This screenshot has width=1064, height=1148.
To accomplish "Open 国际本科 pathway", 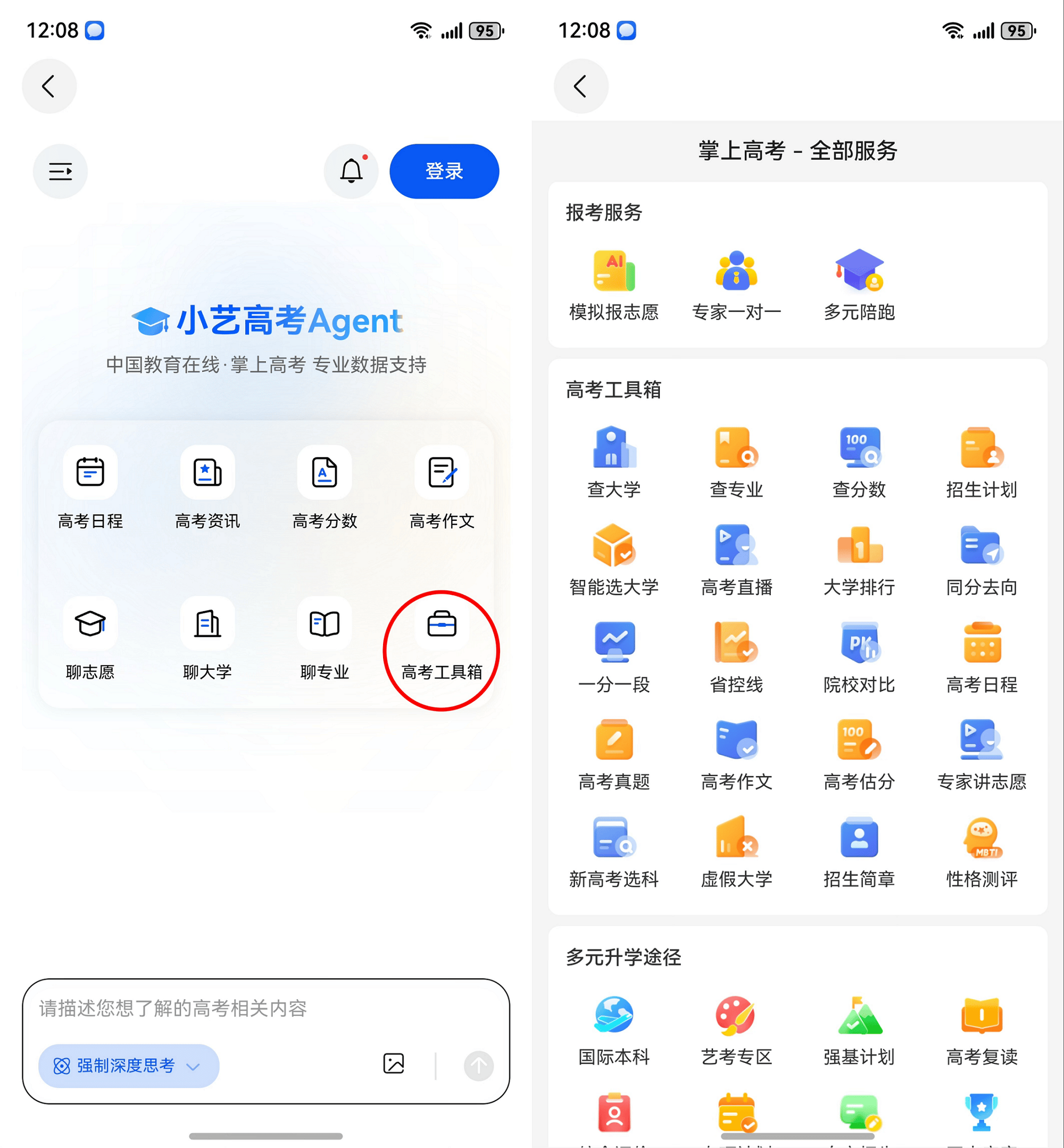I will click(x=614, y=1029).
